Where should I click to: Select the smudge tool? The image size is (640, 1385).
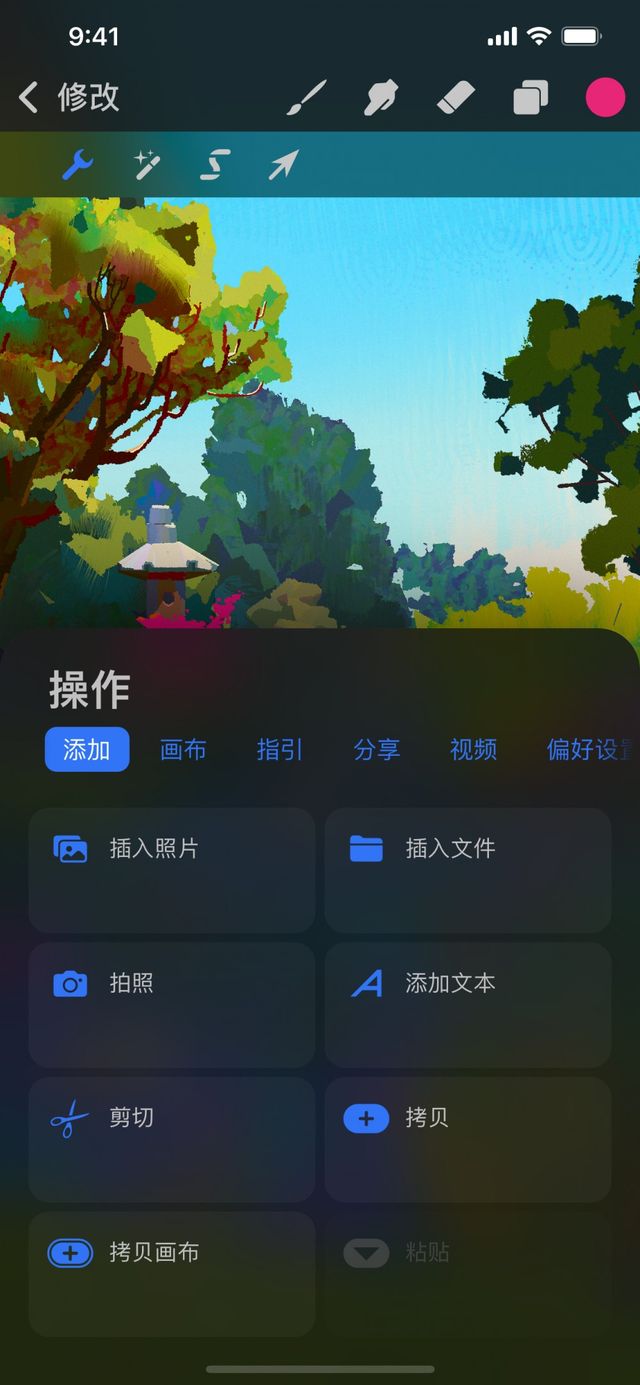point(381,98)
